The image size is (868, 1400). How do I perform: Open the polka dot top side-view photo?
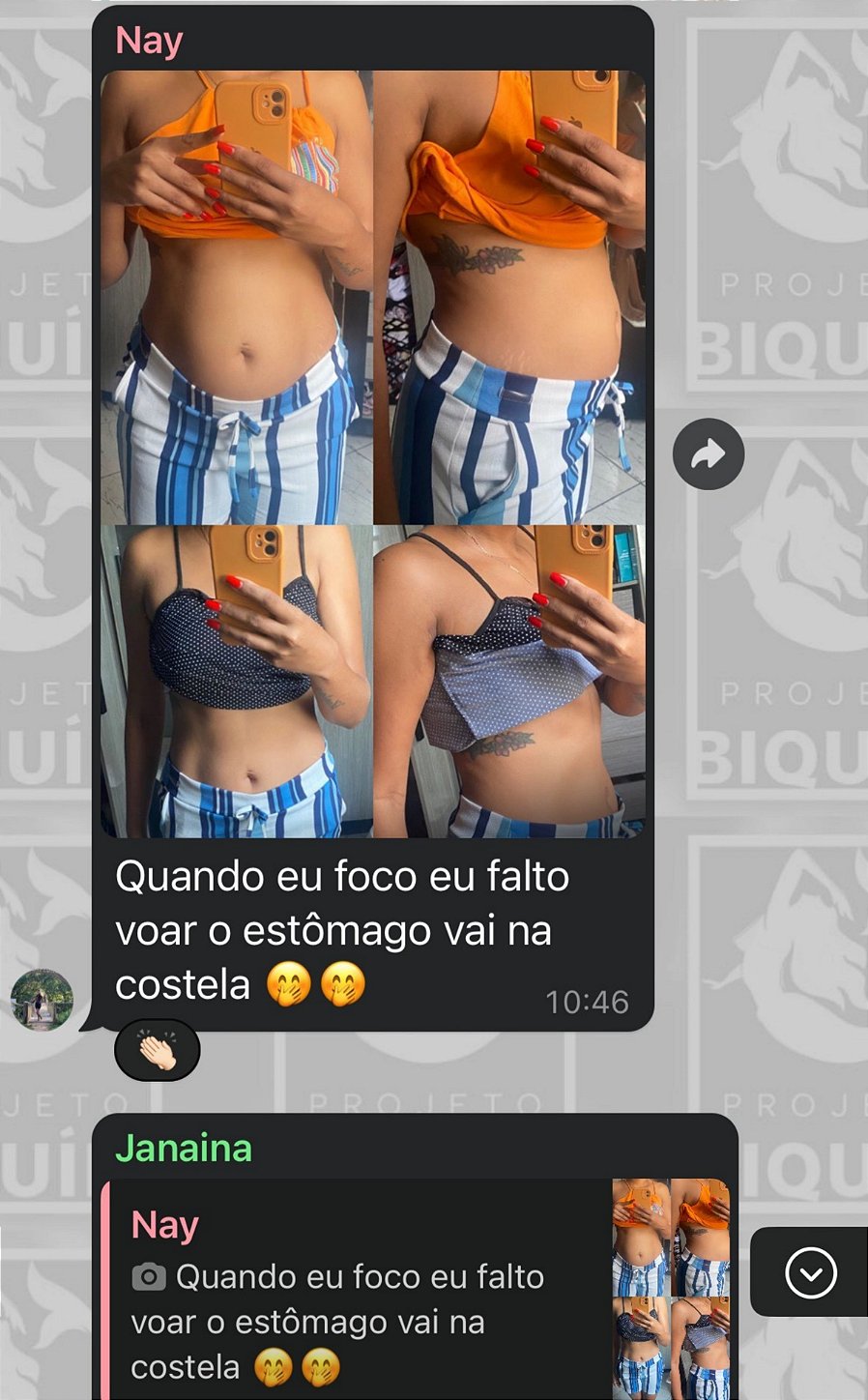pyautogui.click(x=509, y=682)
